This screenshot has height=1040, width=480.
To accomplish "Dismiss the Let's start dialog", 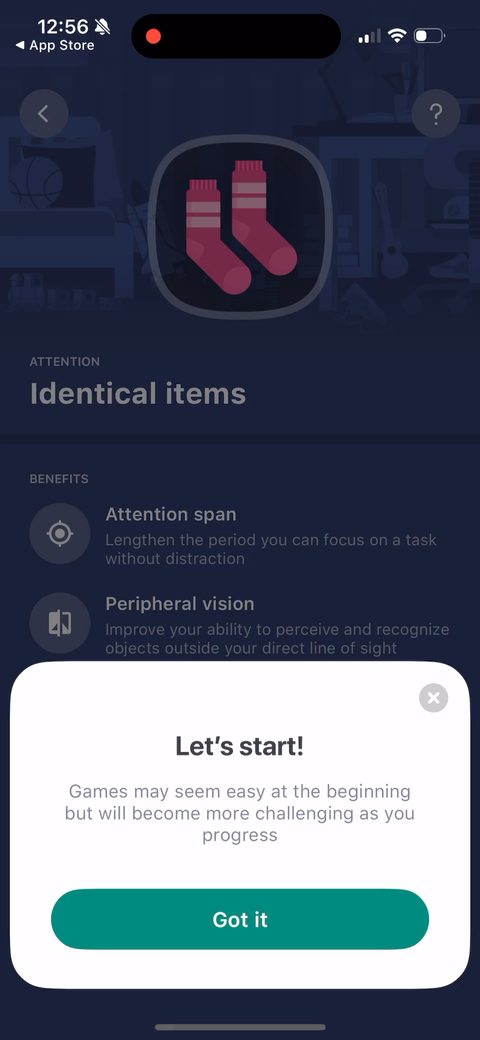I will tap(434, 698).
